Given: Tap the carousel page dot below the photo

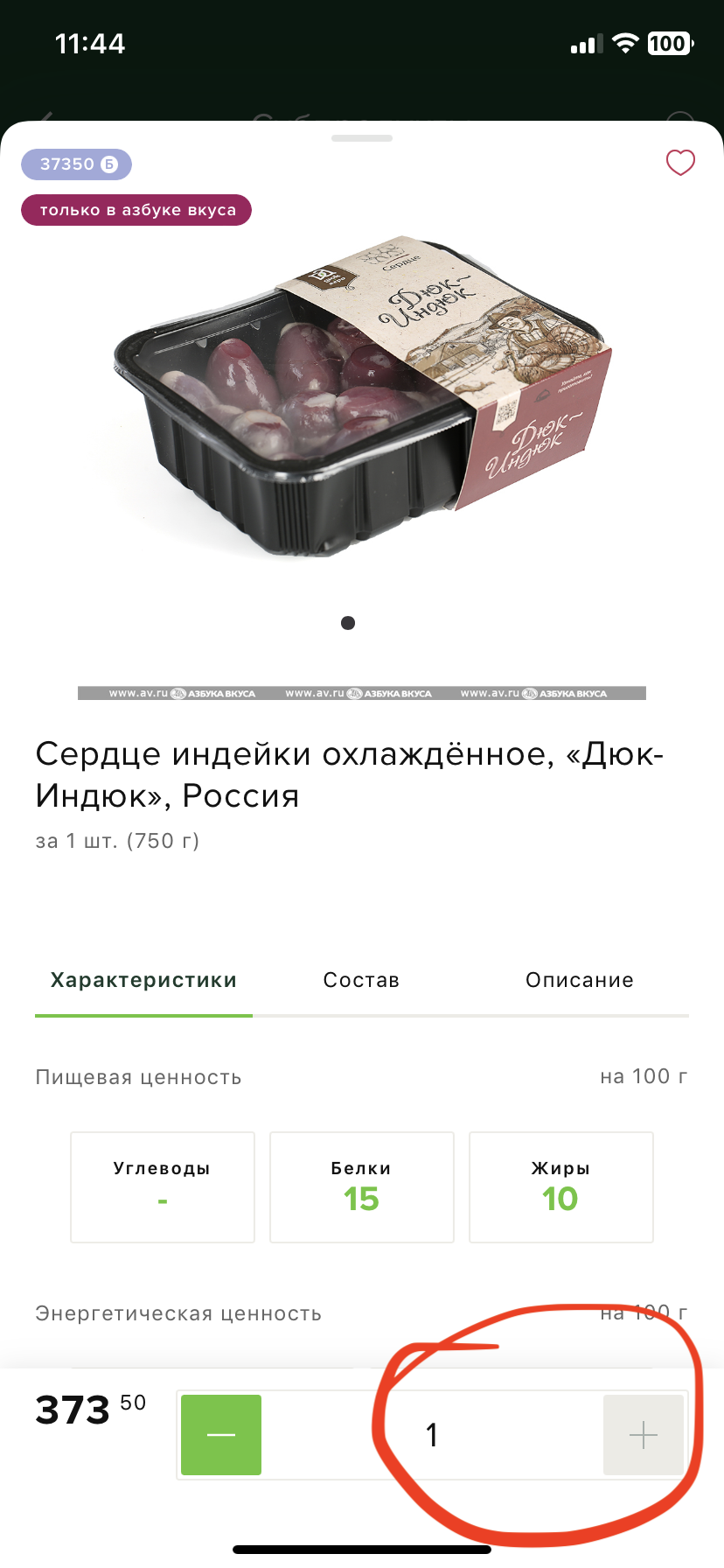Looking at the screenshot, I should coord(347,622).
